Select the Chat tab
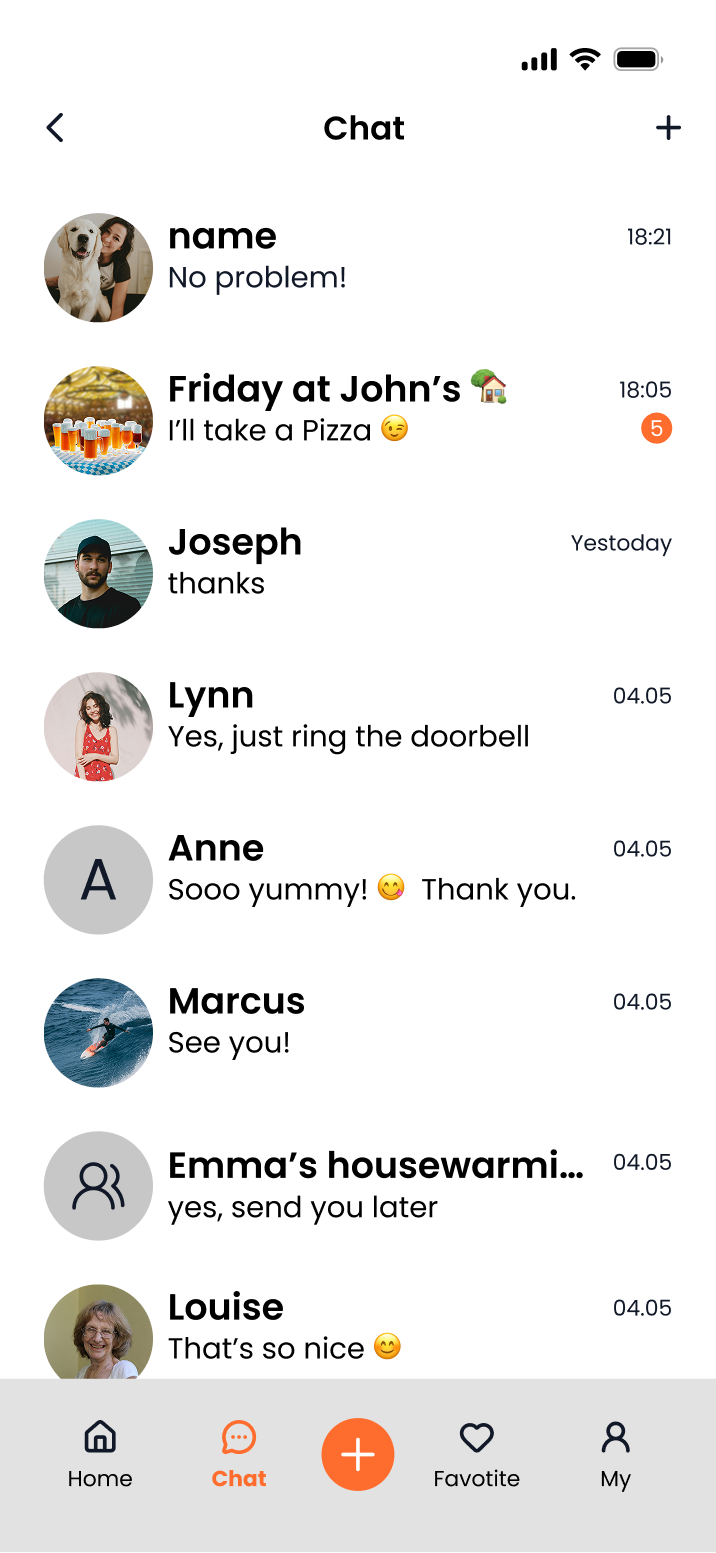 tap(239, 1455)
